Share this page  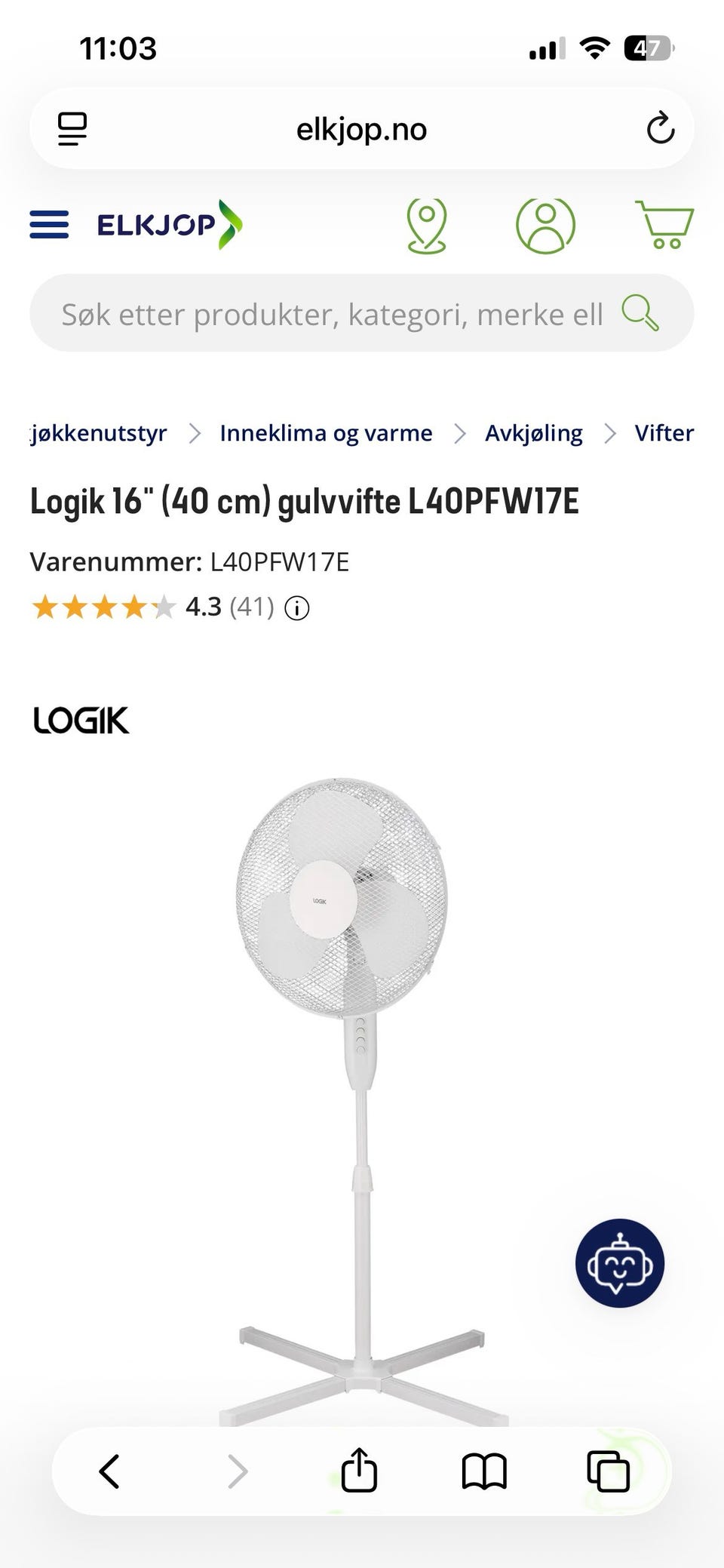[359, 1470]
